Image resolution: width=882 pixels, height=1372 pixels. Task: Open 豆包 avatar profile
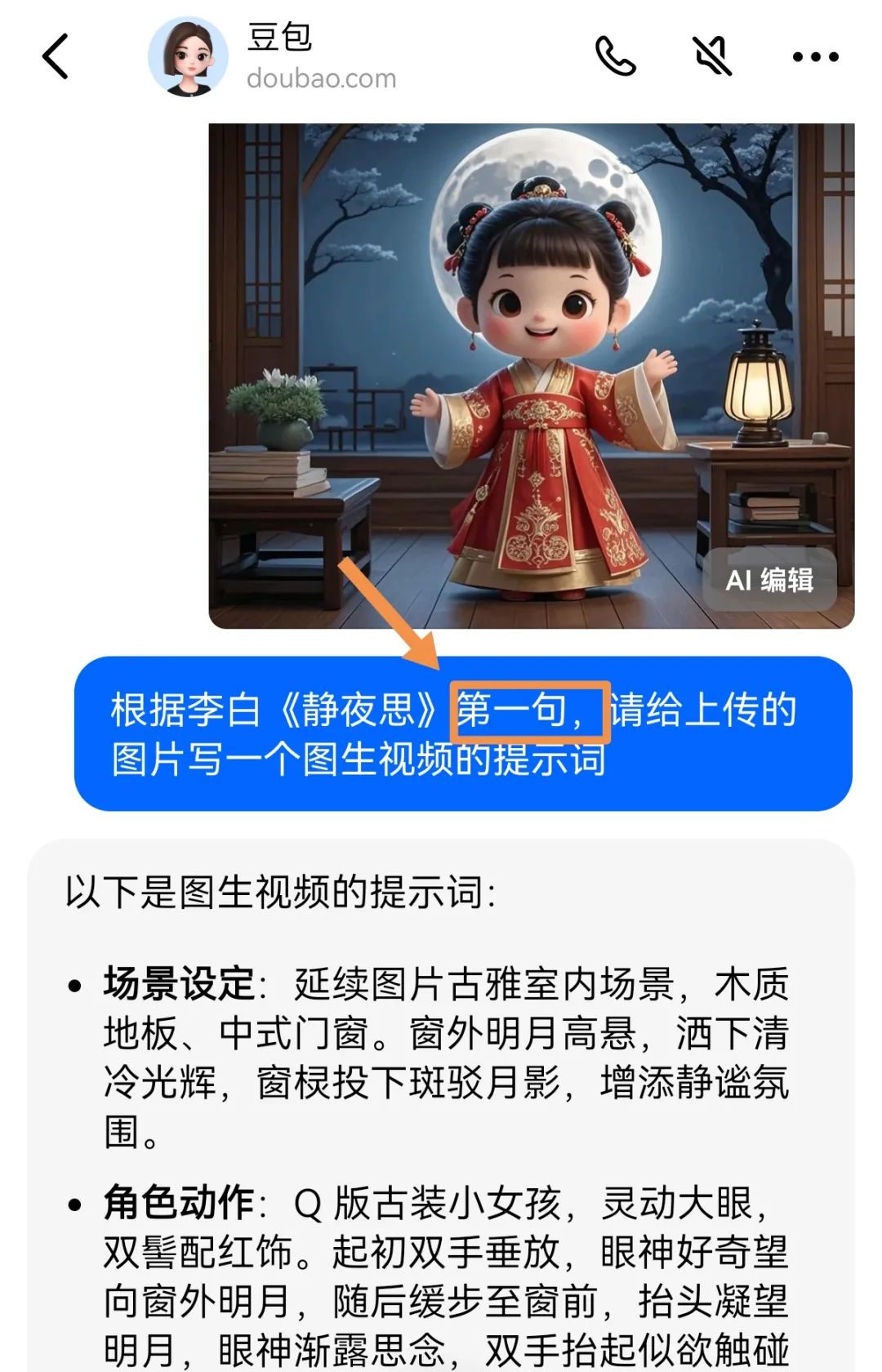[x=188, y=56]
